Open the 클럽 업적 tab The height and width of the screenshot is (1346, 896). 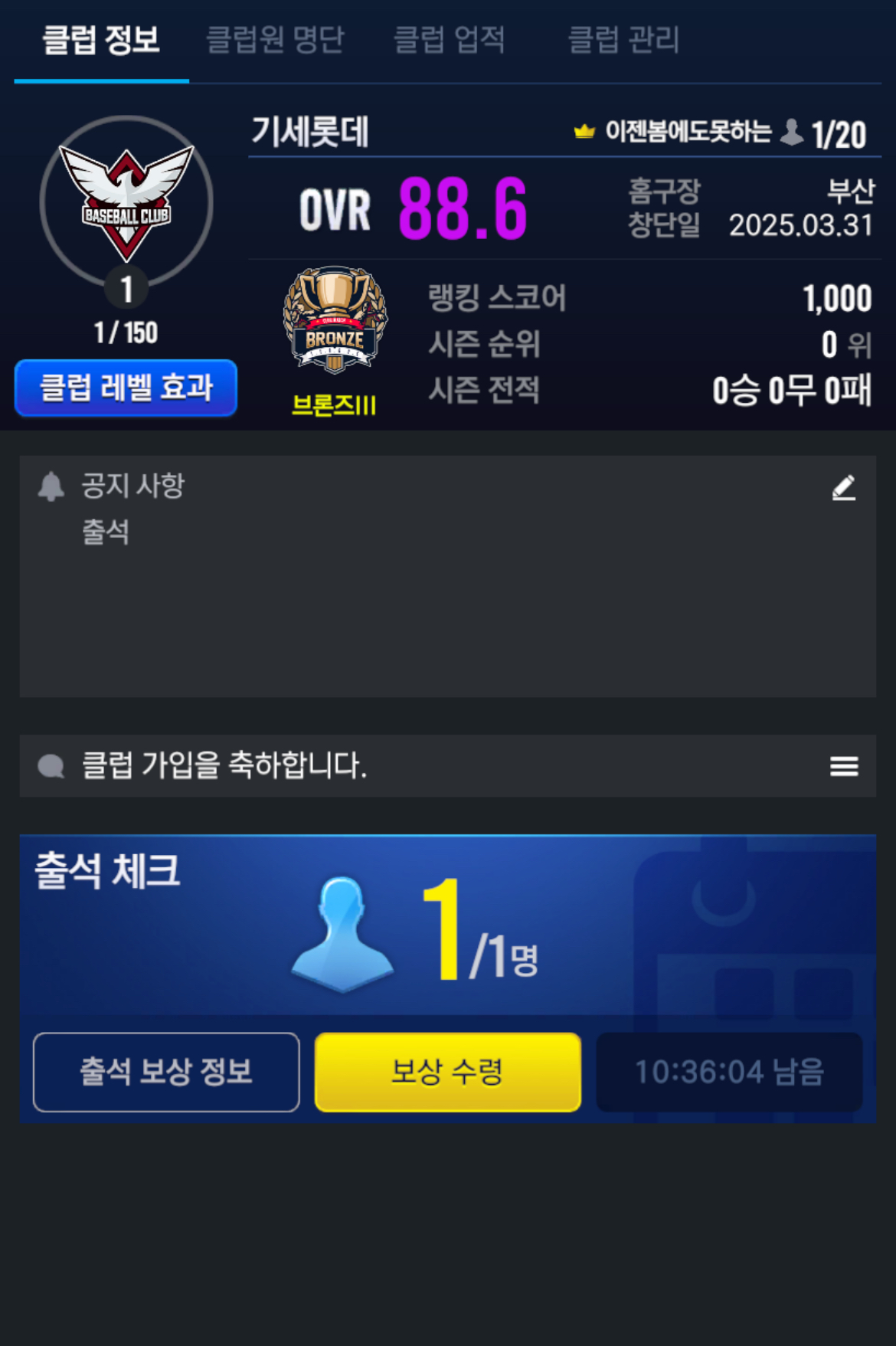449,40
